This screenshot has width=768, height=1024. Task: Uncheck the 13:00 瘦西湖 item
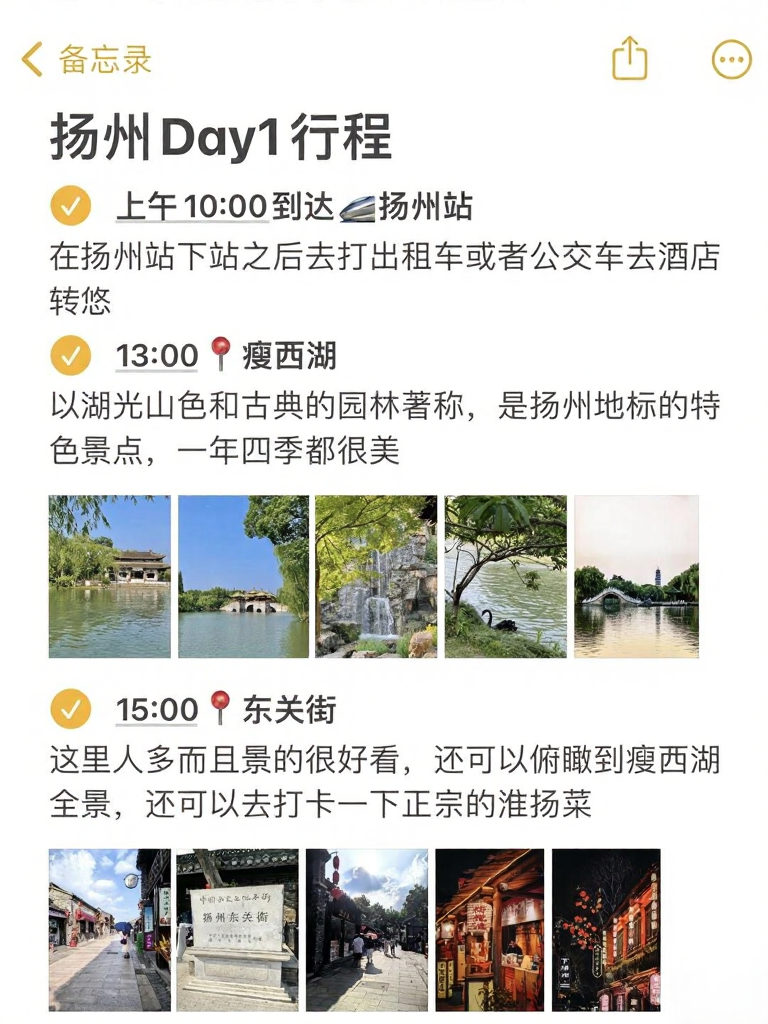71,355
